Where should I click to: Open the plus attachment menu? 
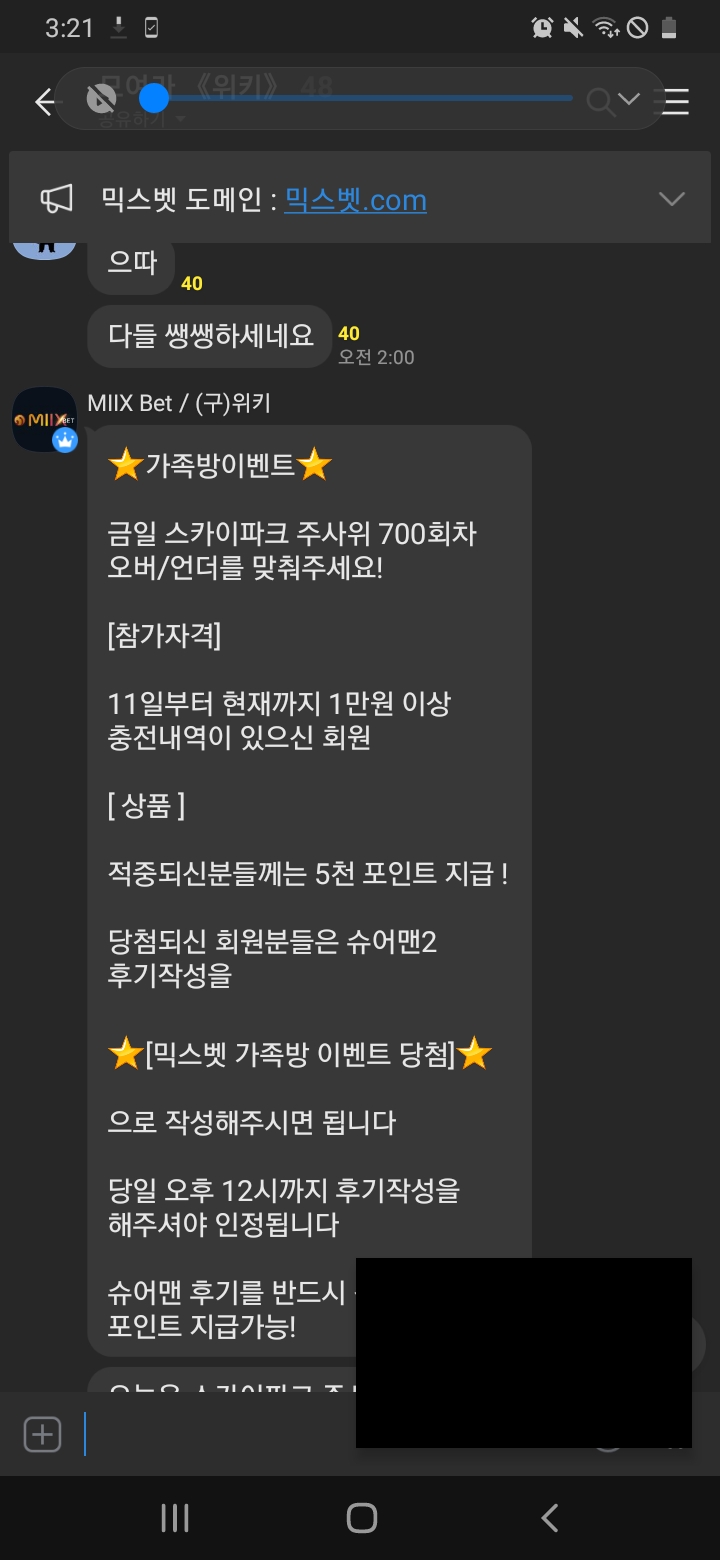(42, 1435)
